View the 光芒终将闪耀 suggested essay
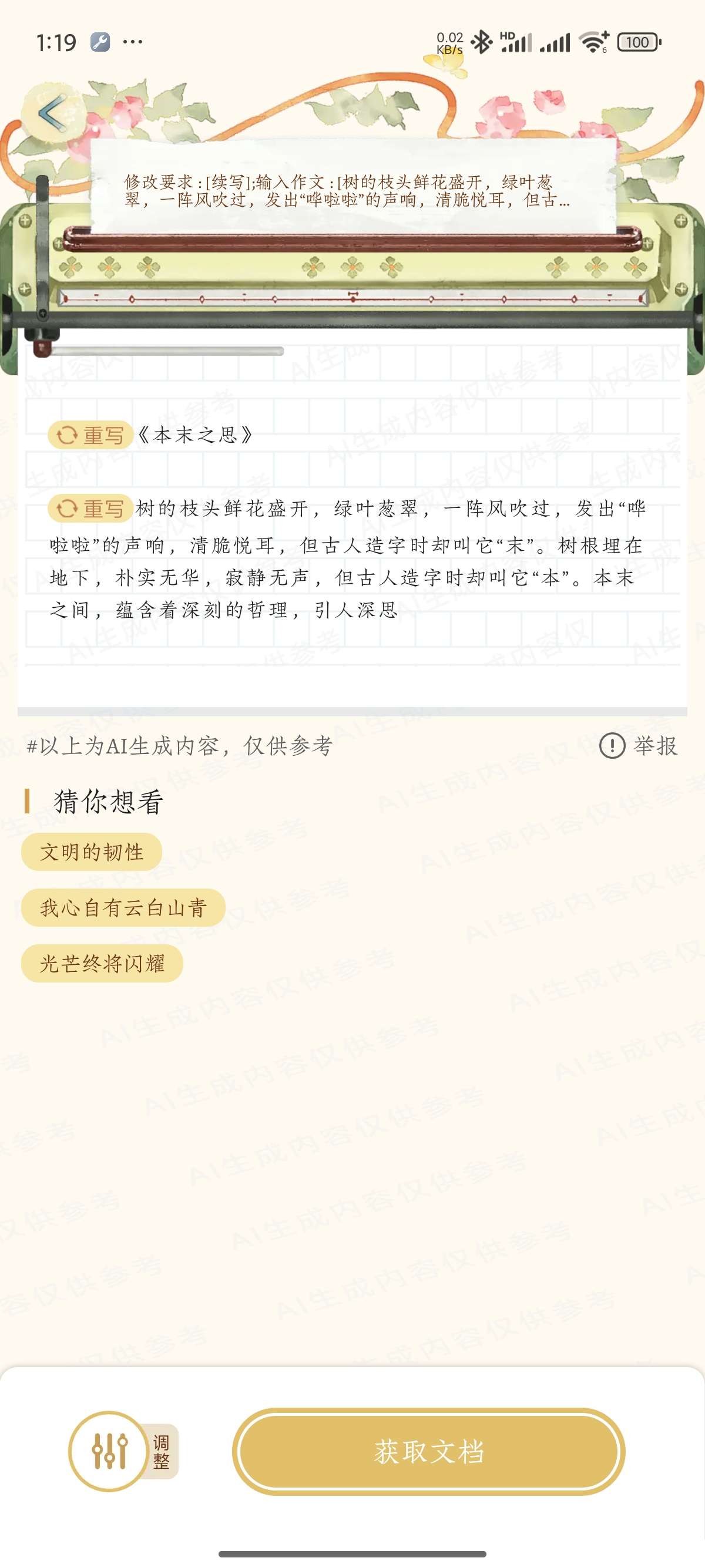This screenshot has width=705, height=1568. 102,964
